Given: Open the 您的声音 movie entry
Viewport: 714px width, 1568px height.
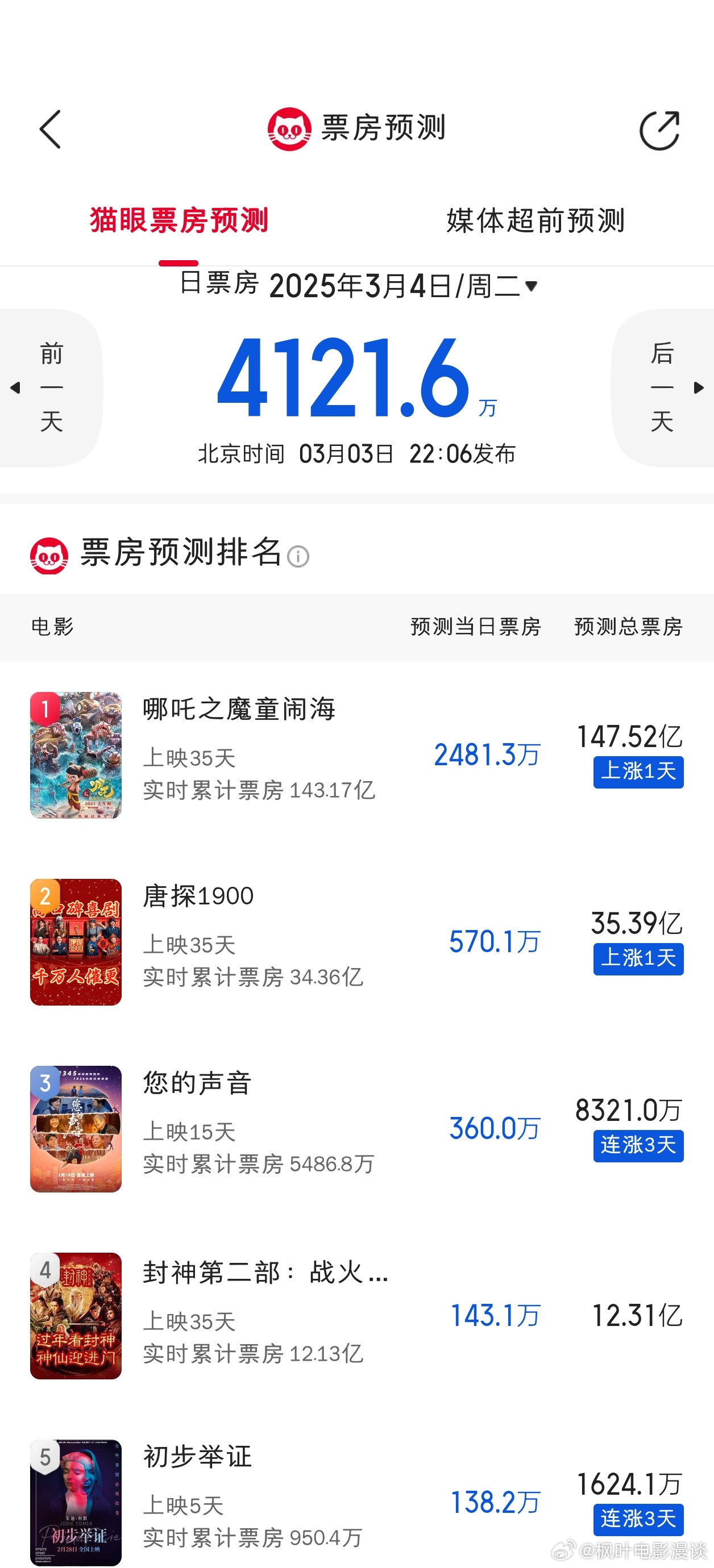Looking at the screenshot, I should coord(197,1083).
